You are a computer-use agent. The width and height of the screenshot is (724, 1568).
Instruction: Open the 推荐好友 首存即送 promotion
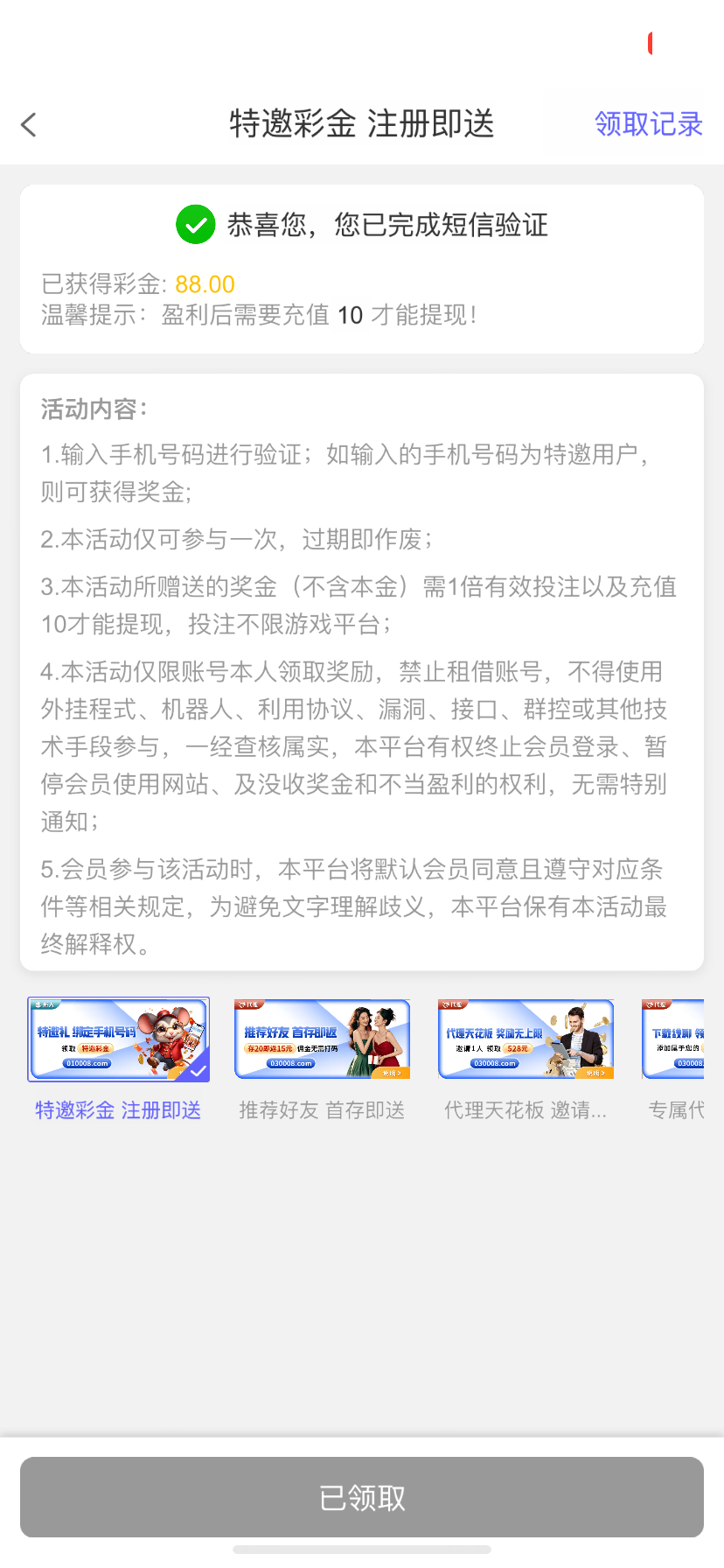[322, 1039]
